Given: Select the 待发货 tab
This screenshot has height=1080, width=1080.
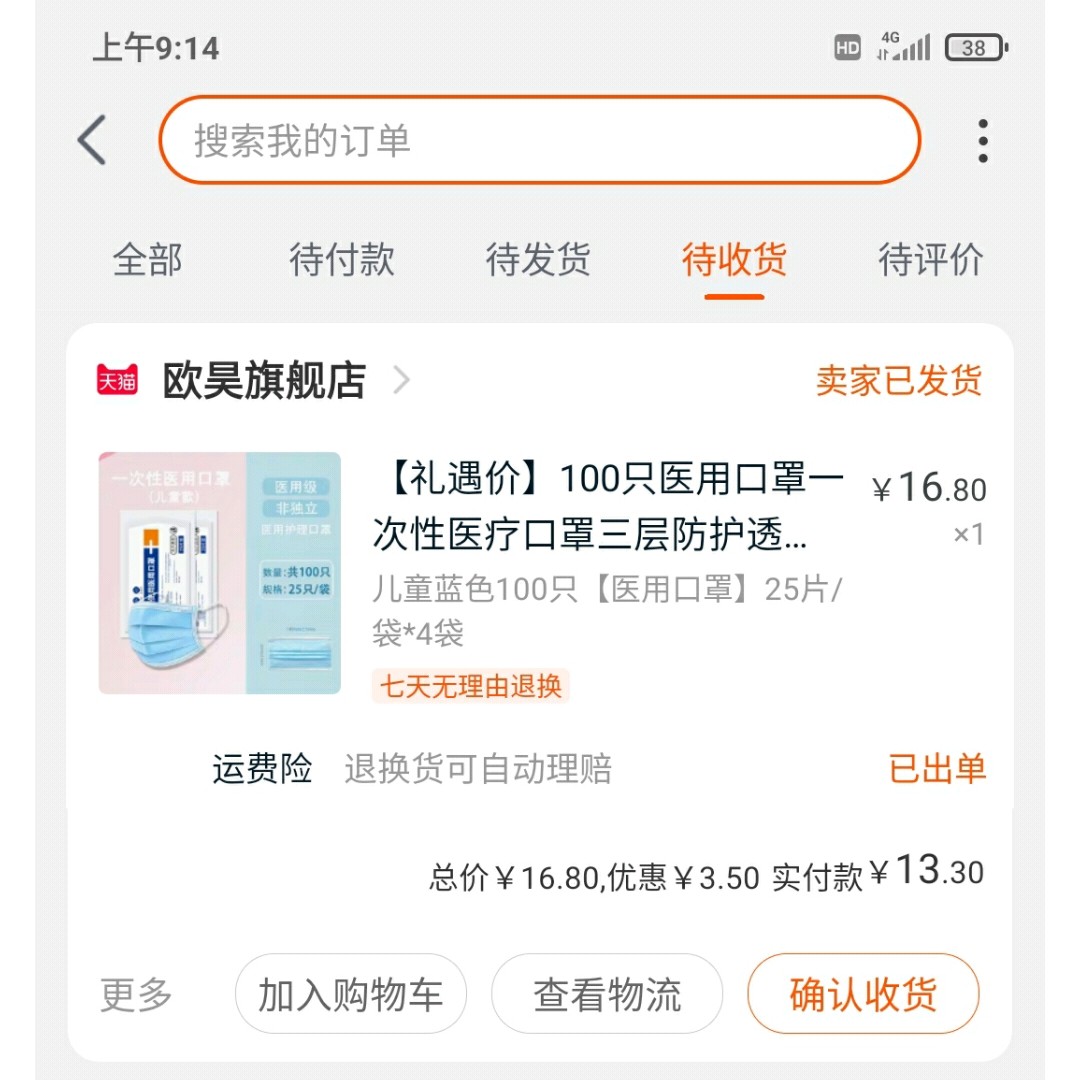Looking at the screenshot, I should (x=538, y=260).
